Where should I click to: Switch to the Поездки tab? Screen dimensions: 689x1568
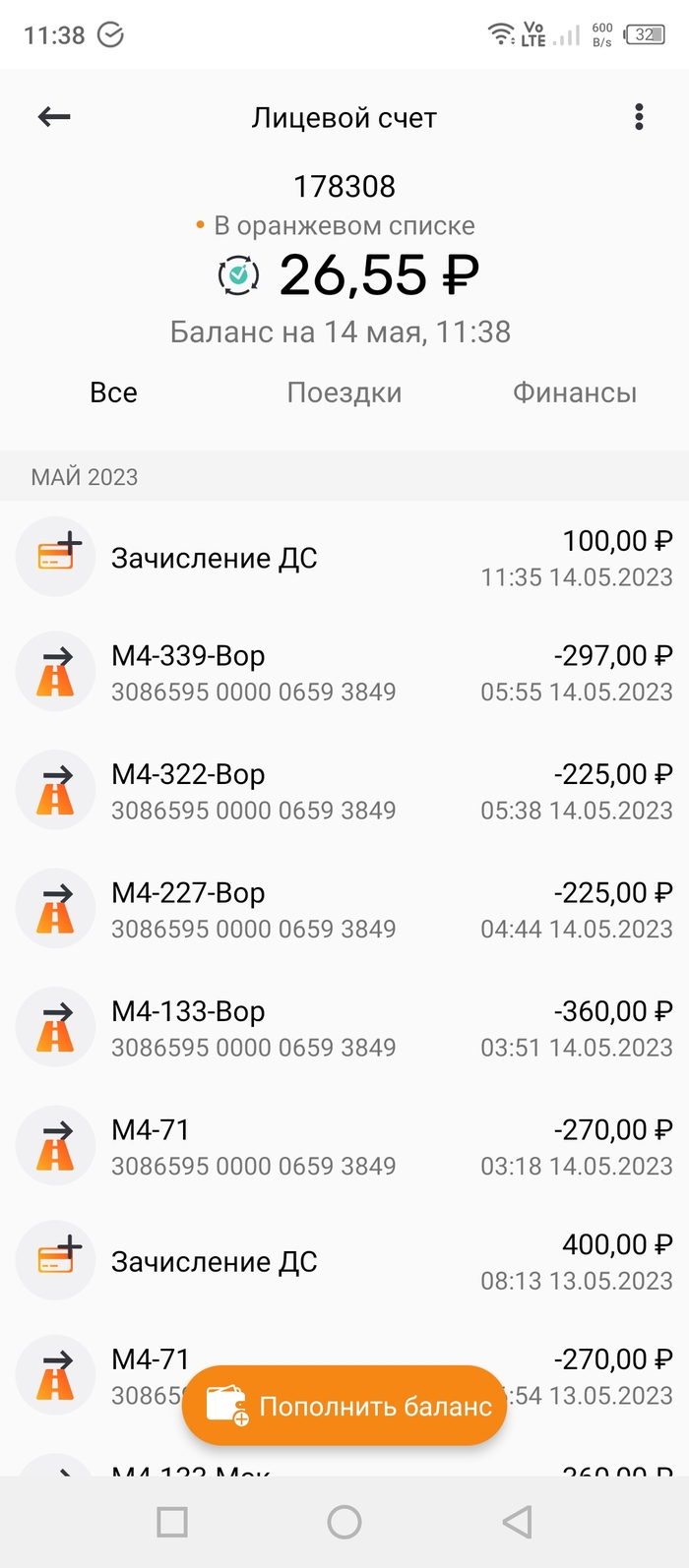coord(344,392)
